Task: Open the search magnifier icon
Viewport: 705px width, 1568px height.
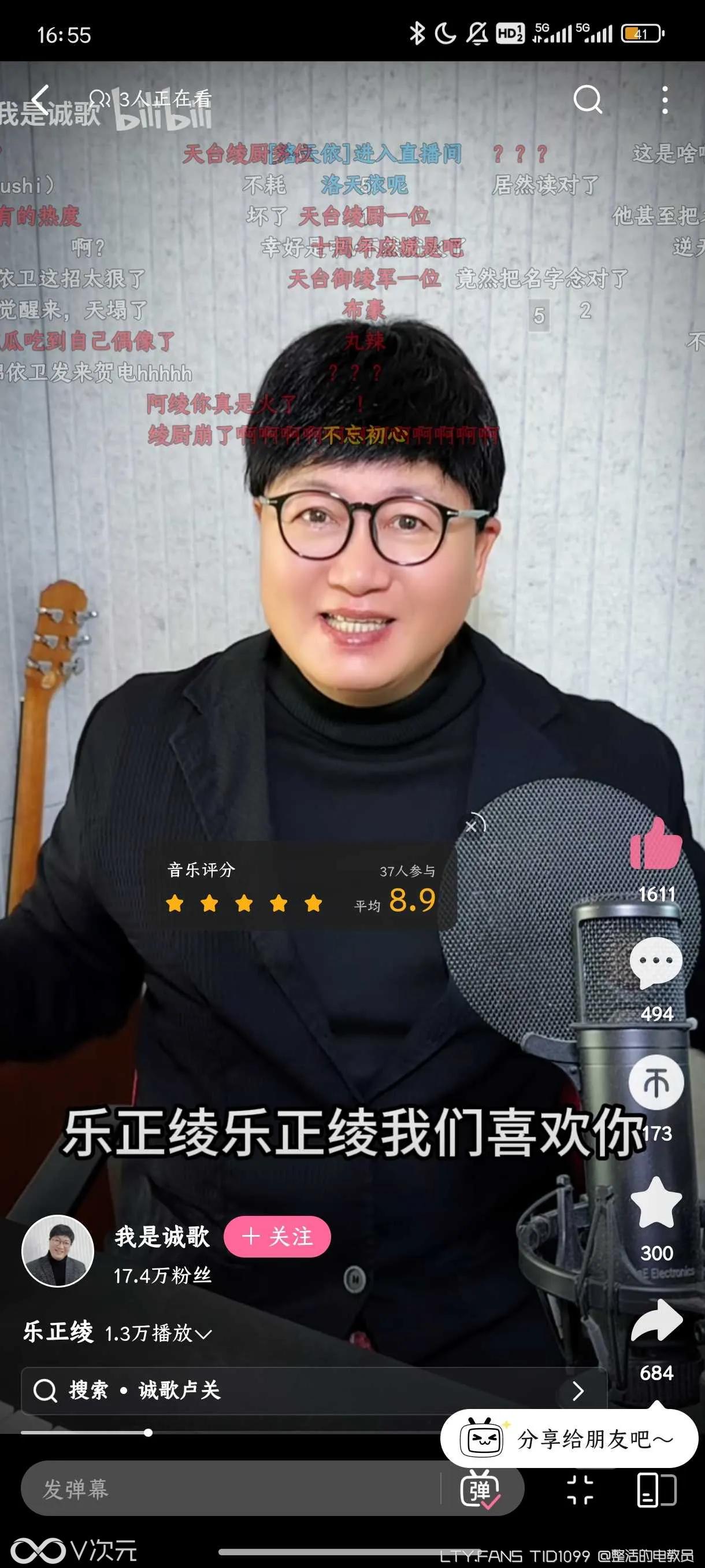Action: click(588, 99)
